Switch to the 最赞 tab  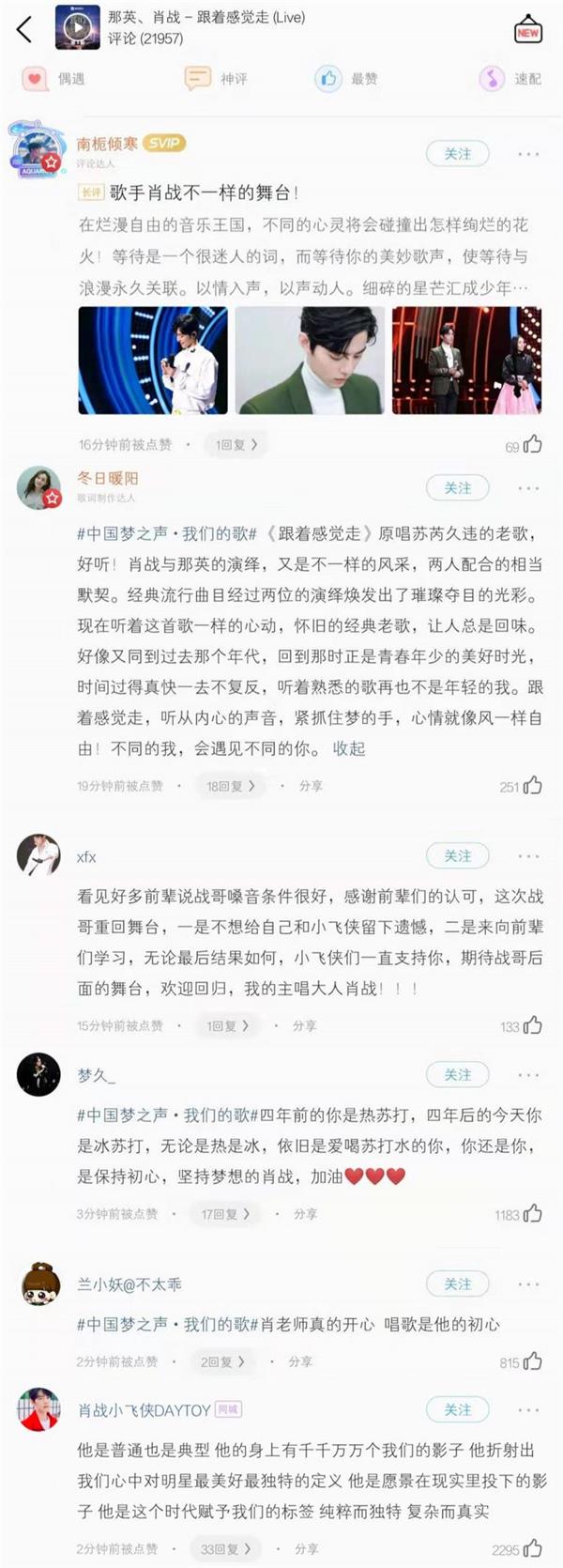(348, 79)
